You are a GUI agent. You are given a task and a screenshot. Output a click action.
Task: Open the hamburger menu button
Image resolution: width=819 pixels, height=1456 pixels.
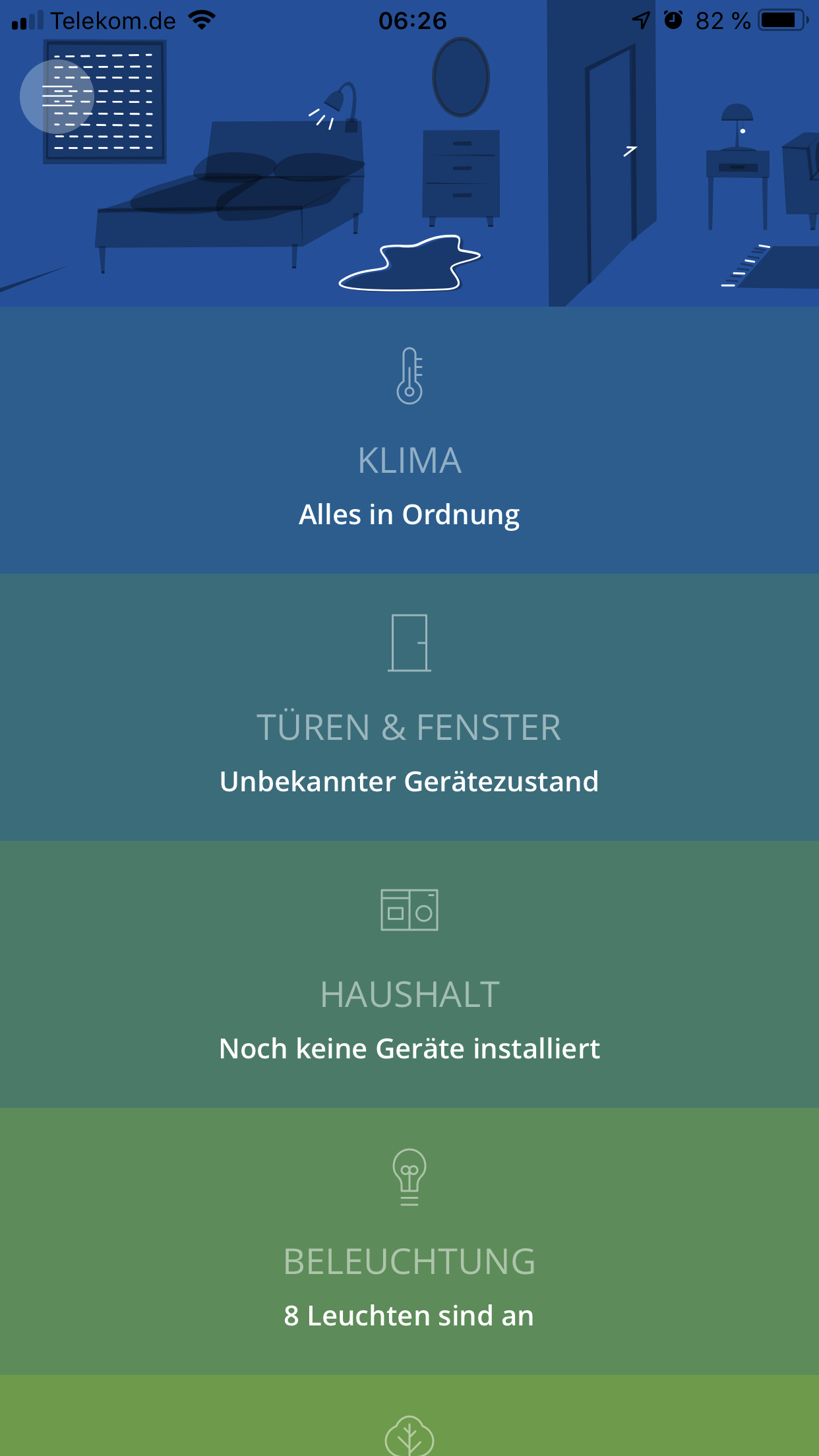57,97
